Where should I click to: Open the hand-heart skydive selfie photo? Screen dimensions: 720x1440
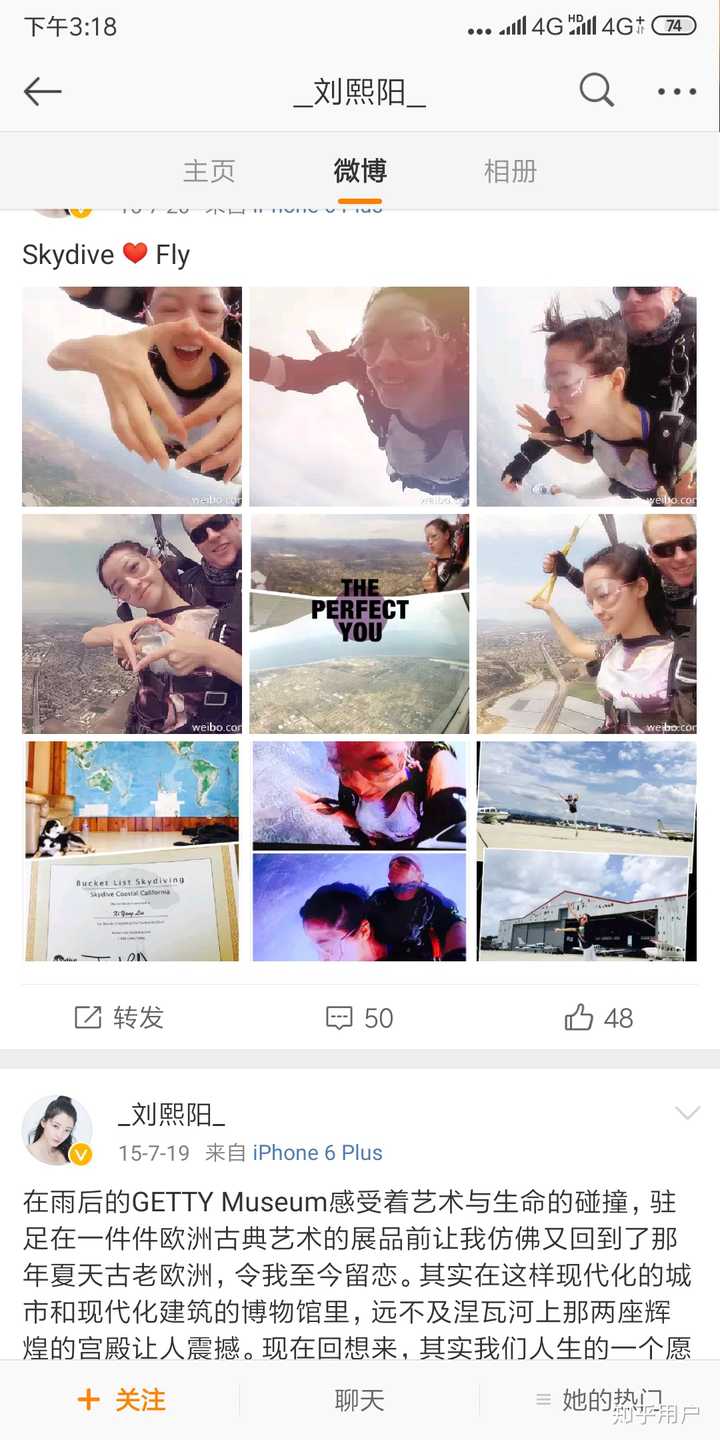tap(132, 396)
